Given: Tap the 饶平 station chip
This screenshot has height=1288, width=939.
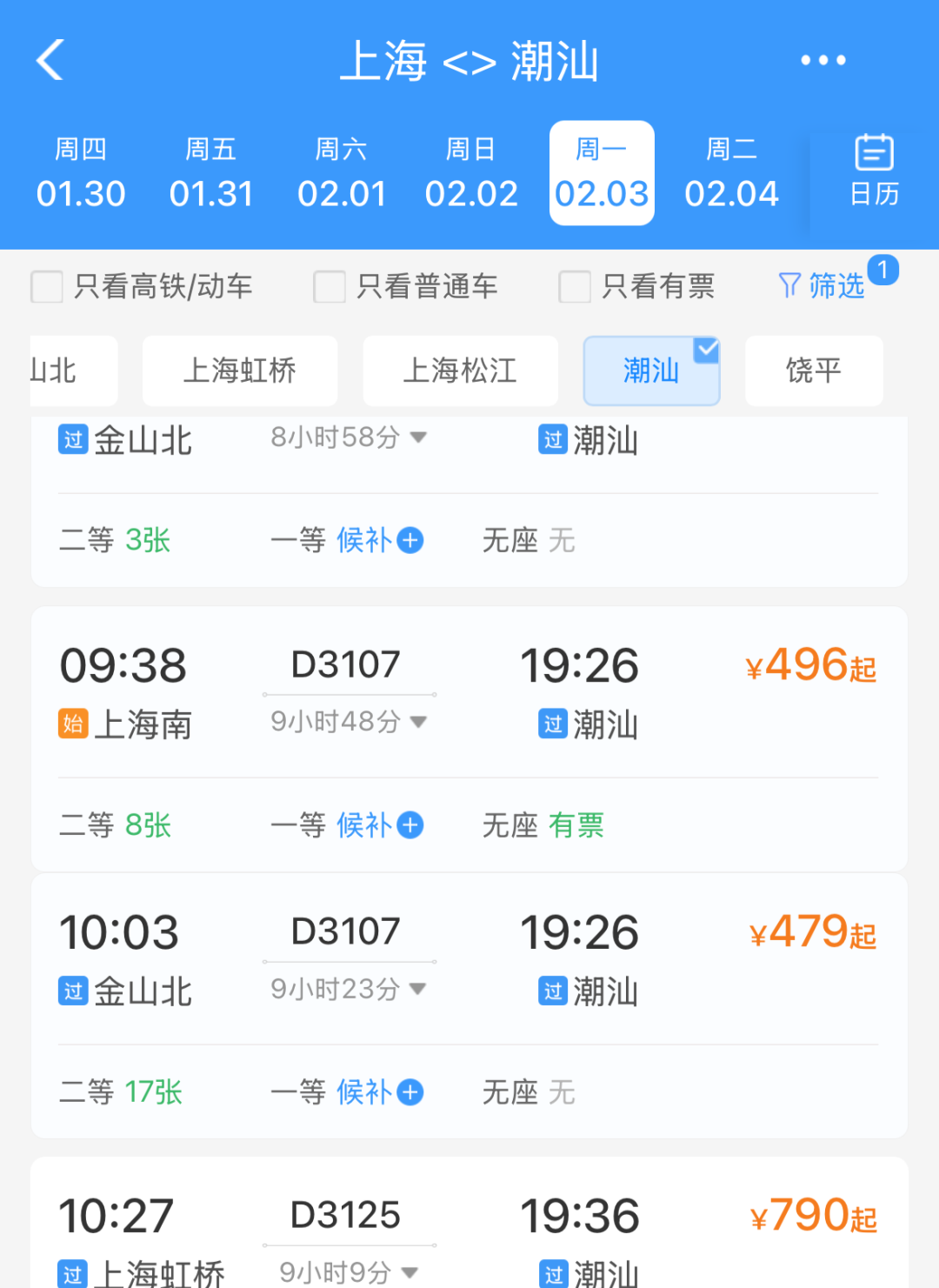Looking at the screenshot, I should click(x=814, y=370).
